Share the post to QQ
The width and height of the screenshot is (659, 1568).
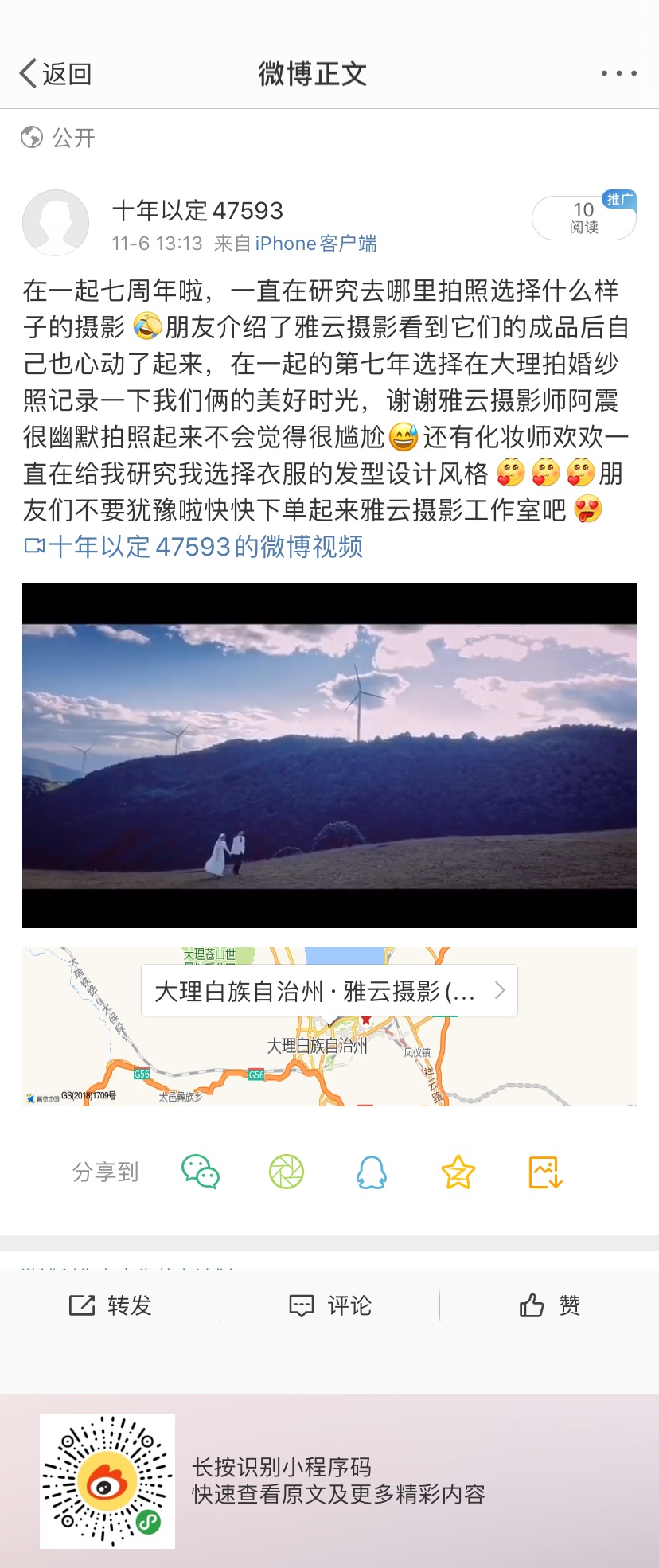372,1172
